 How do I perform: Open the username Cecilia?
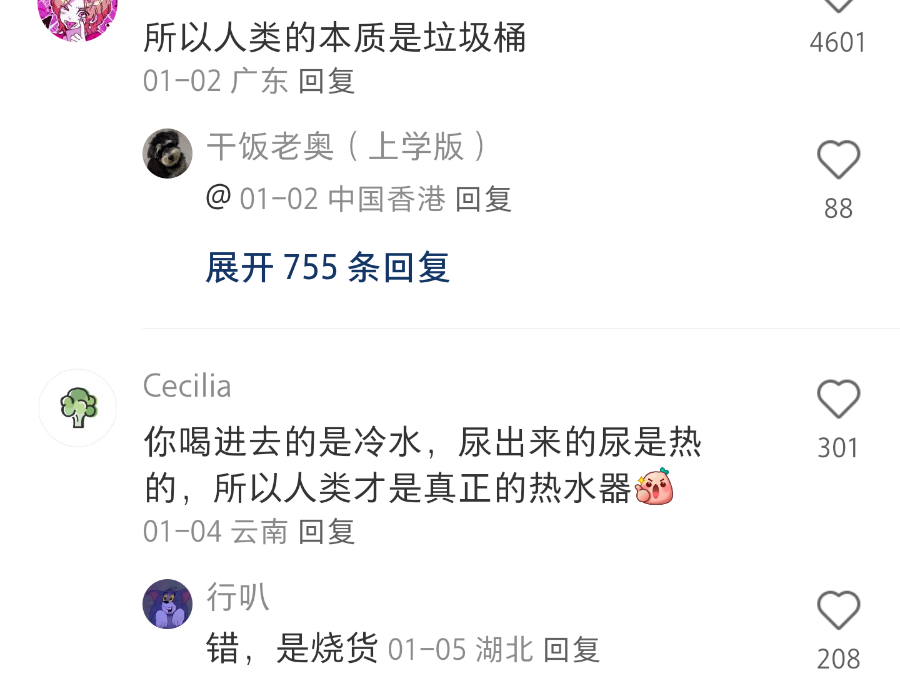coord(187,386)
